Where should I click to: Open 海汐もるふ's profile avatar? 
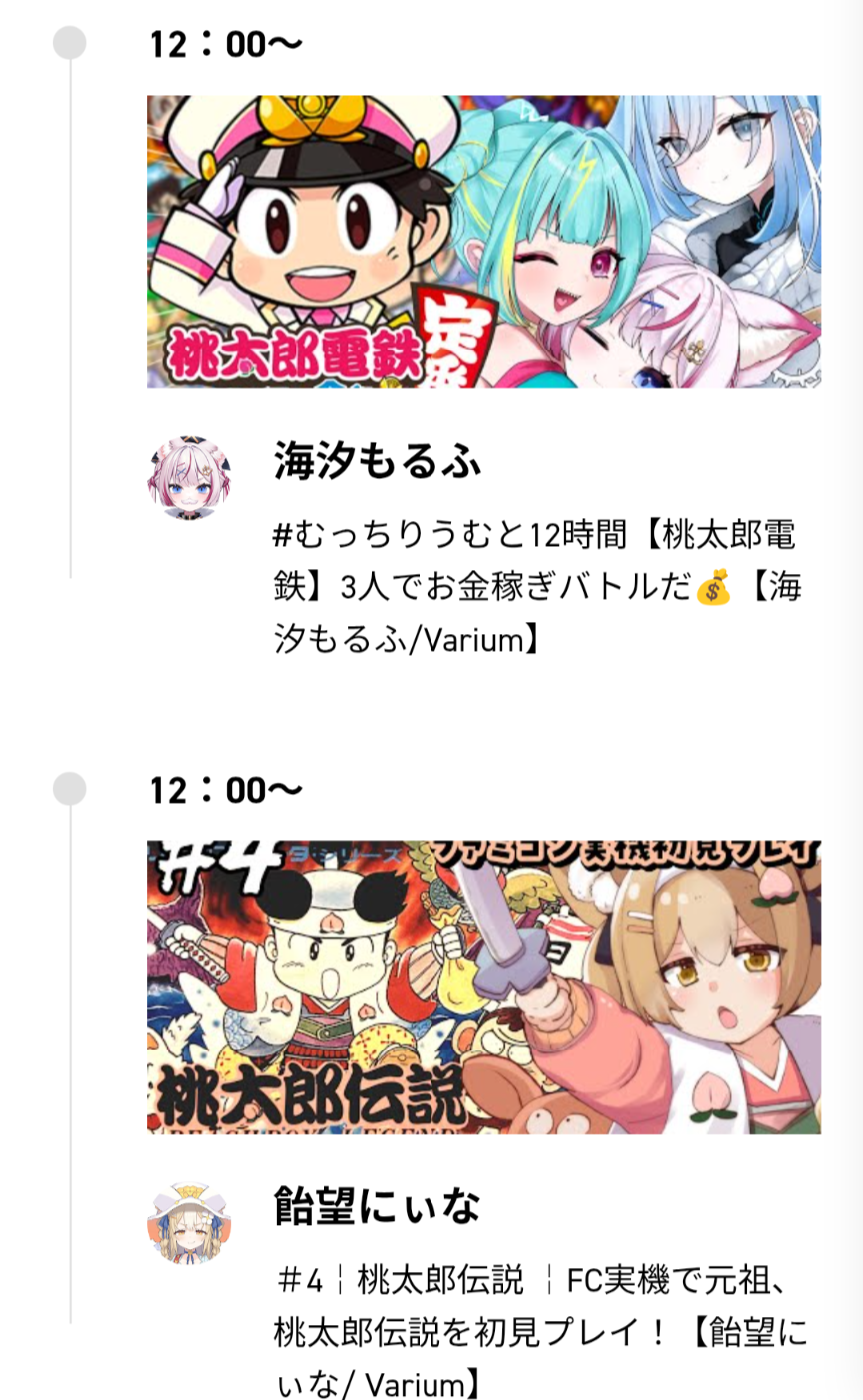coord(189,477)
